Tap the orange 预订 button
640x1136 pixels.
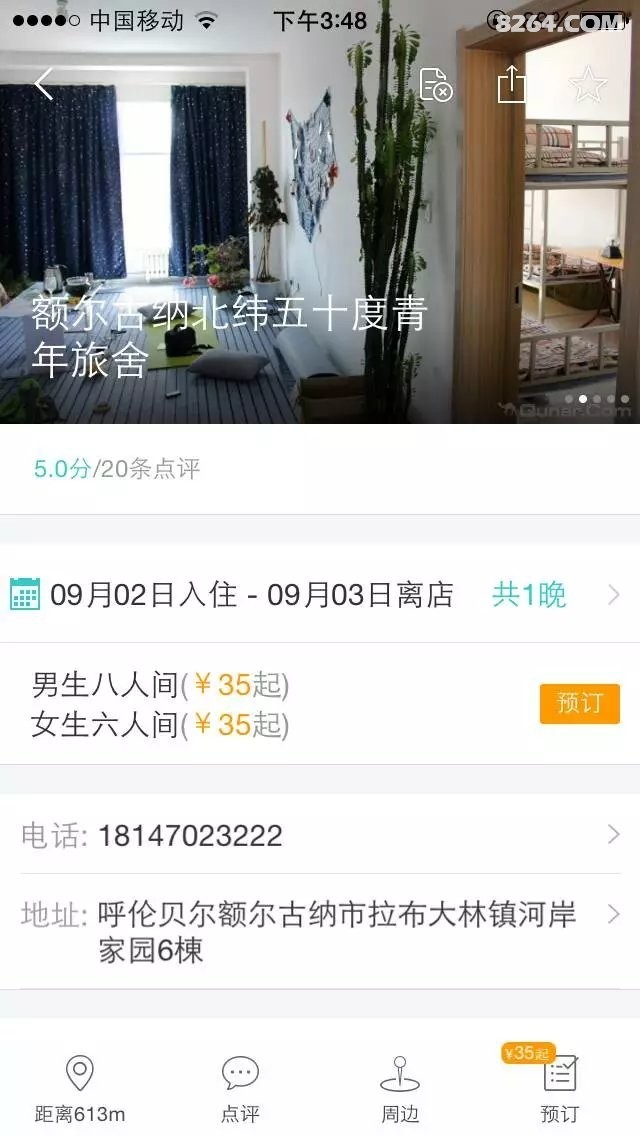[579, 703]
